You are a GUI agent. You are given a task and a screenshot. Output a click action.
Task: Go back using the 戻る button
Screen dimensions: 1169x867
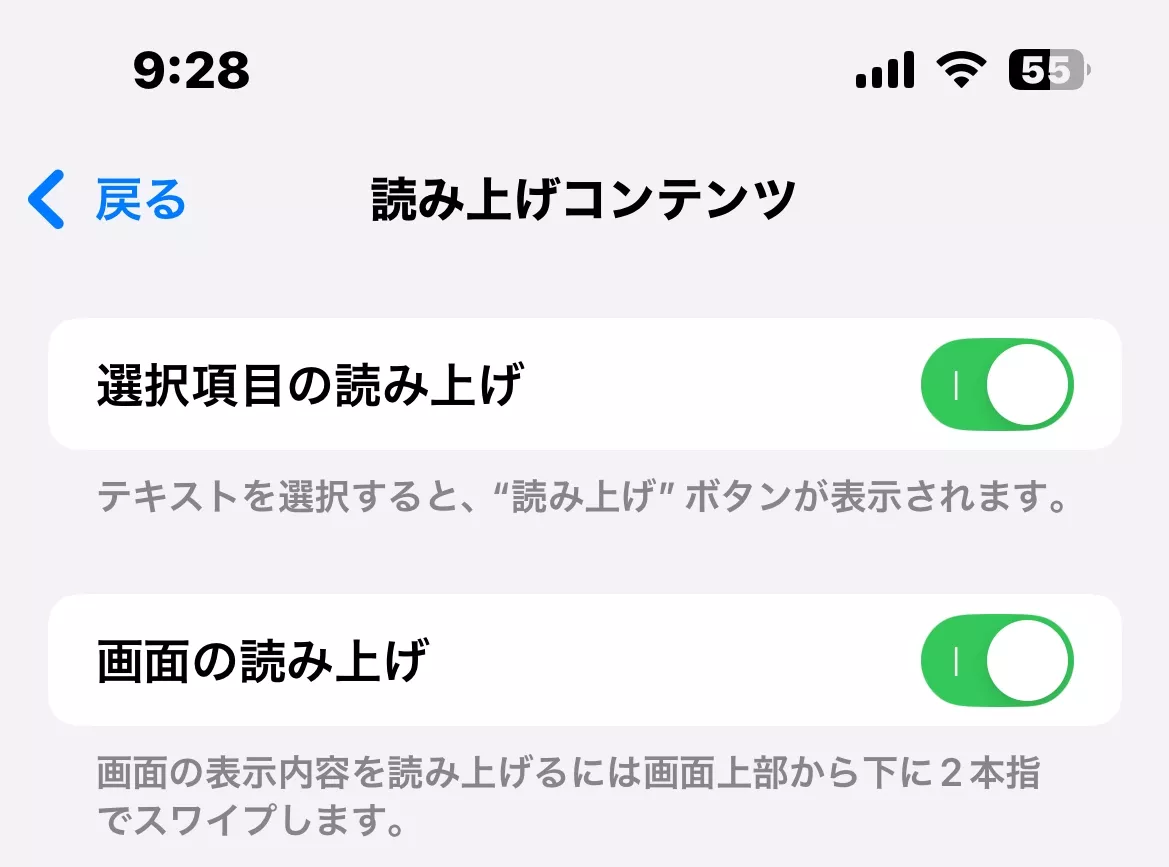(108, 200)
